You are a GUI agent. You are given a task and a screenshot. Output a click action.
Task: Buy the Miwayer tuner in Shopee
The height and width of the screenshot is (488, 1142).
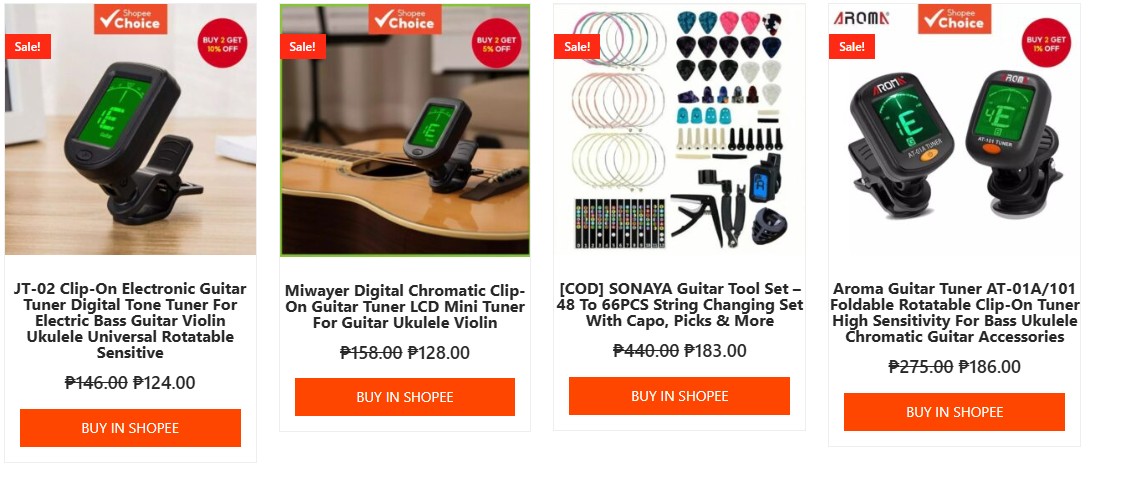pos(405,397)
